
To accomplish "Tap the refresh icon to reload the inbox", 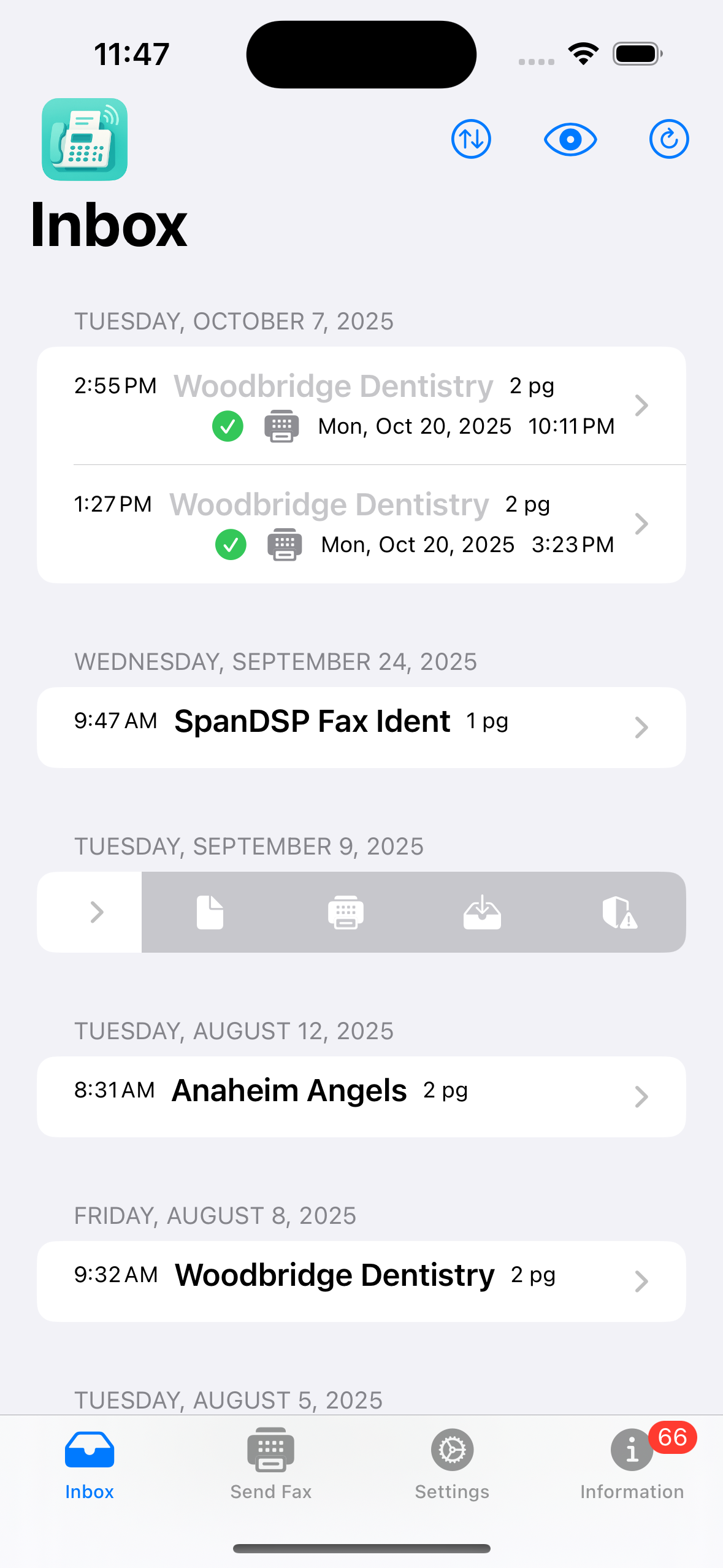I will [x=668, y=139].
